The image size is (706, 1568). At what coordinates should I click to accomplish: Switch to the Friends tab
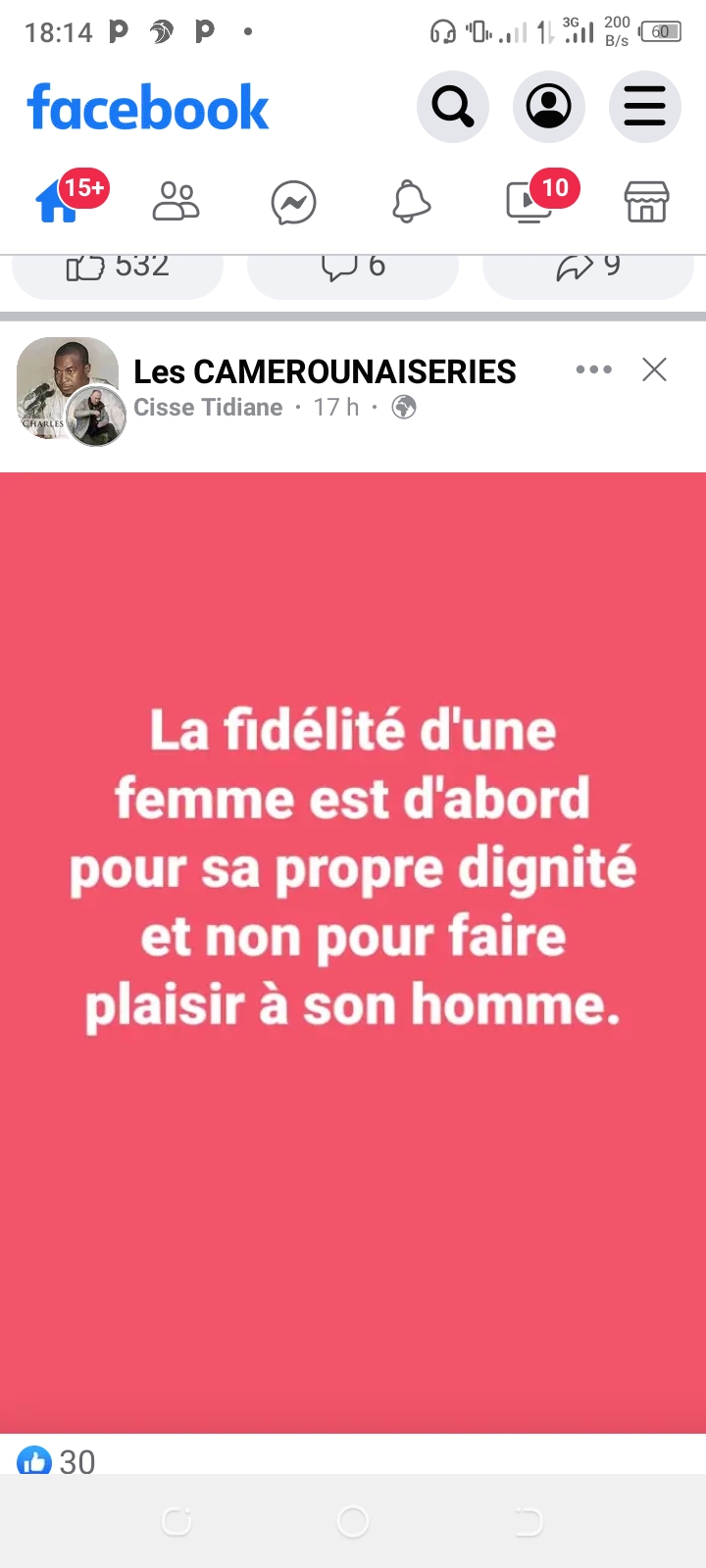176,203
